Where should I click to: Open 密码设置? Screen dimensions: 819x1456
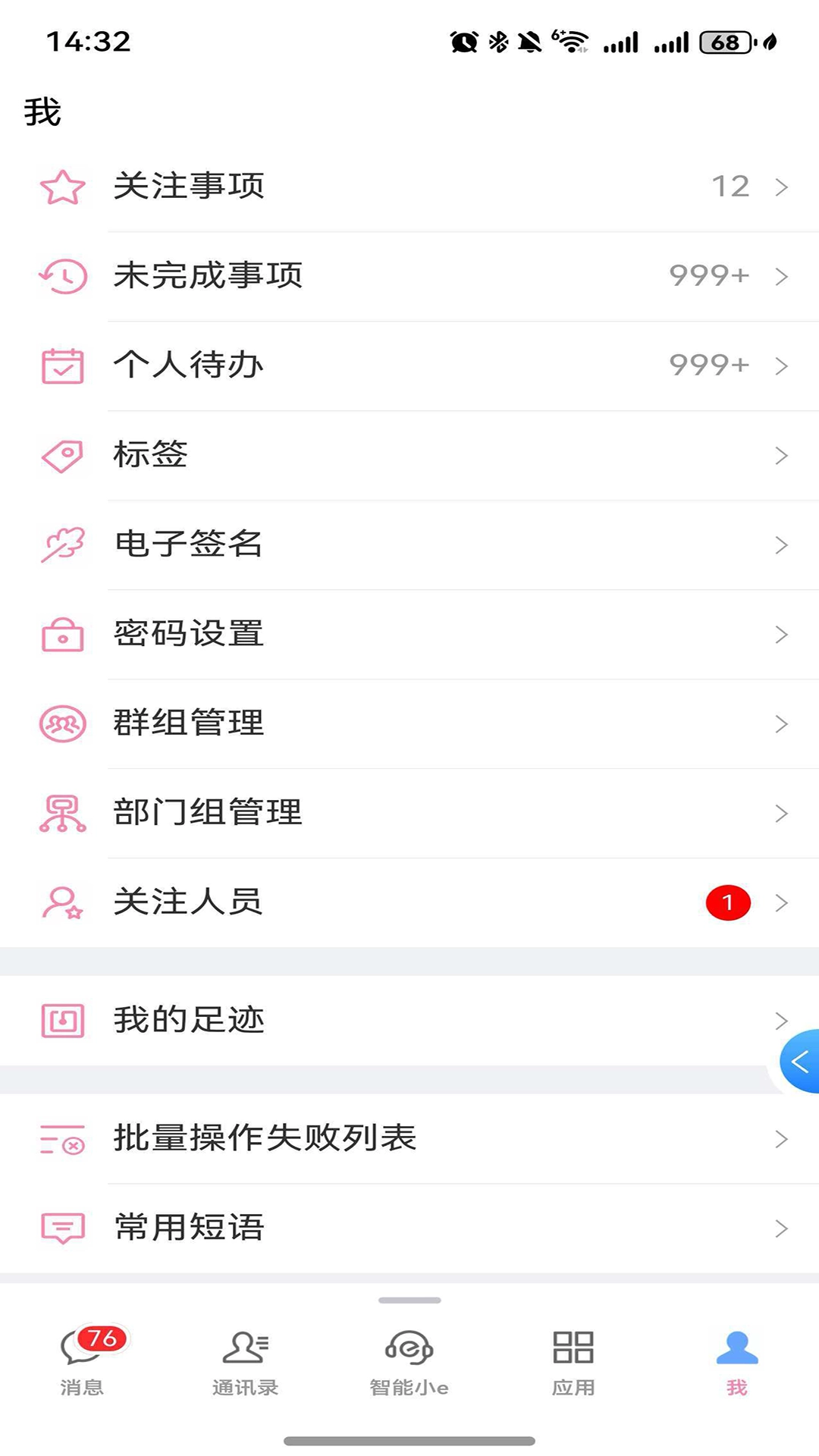[x=409, y=634]
